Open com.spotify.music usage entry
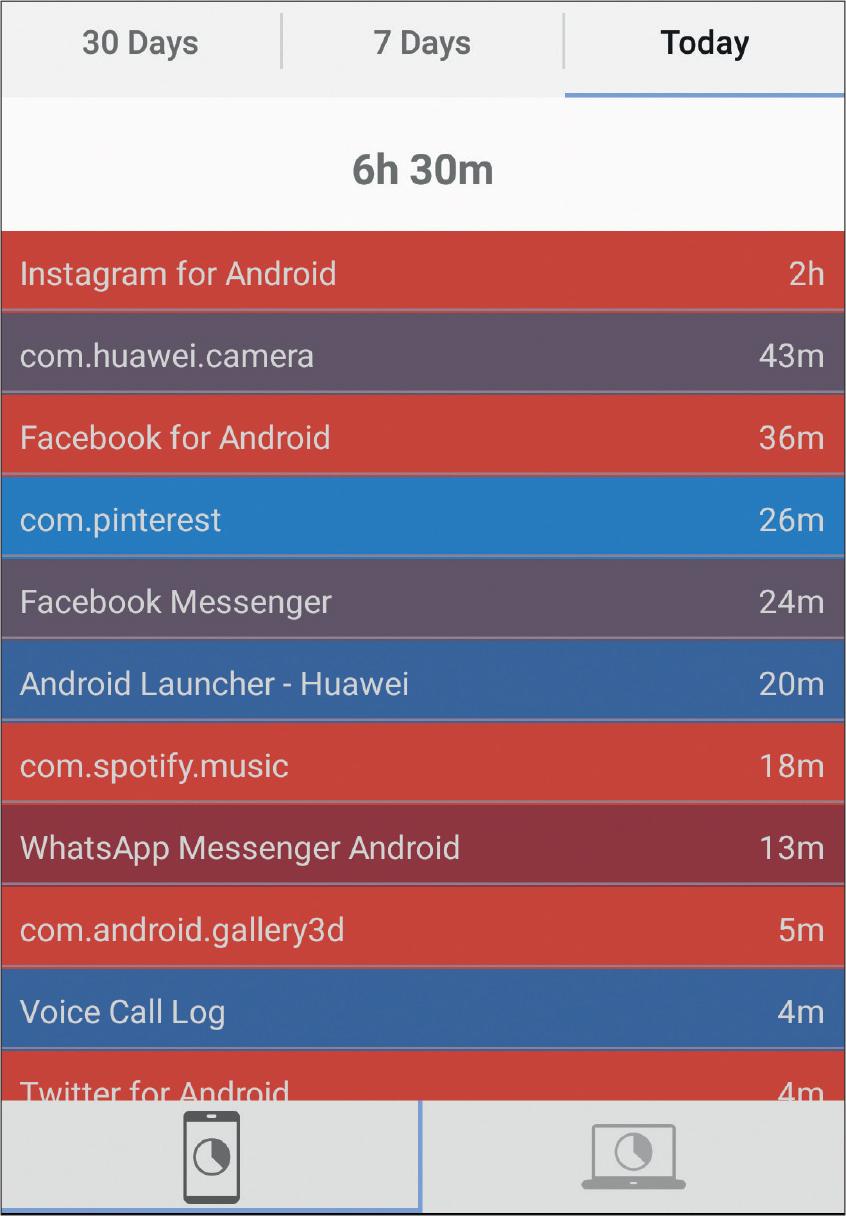 tap(422, 765)
